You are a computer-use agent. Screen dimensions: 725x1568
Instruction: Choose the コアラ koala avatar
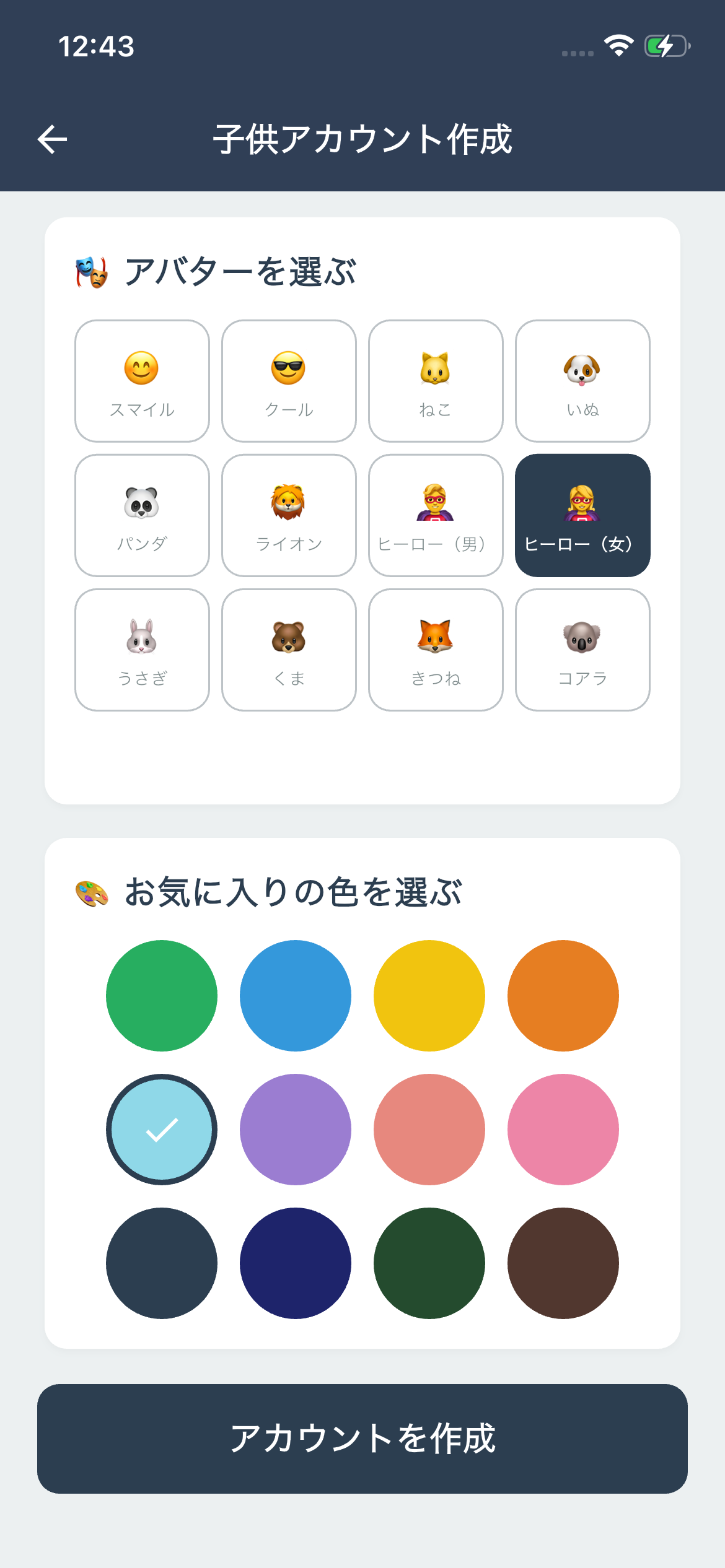click(x=582, y=648)
